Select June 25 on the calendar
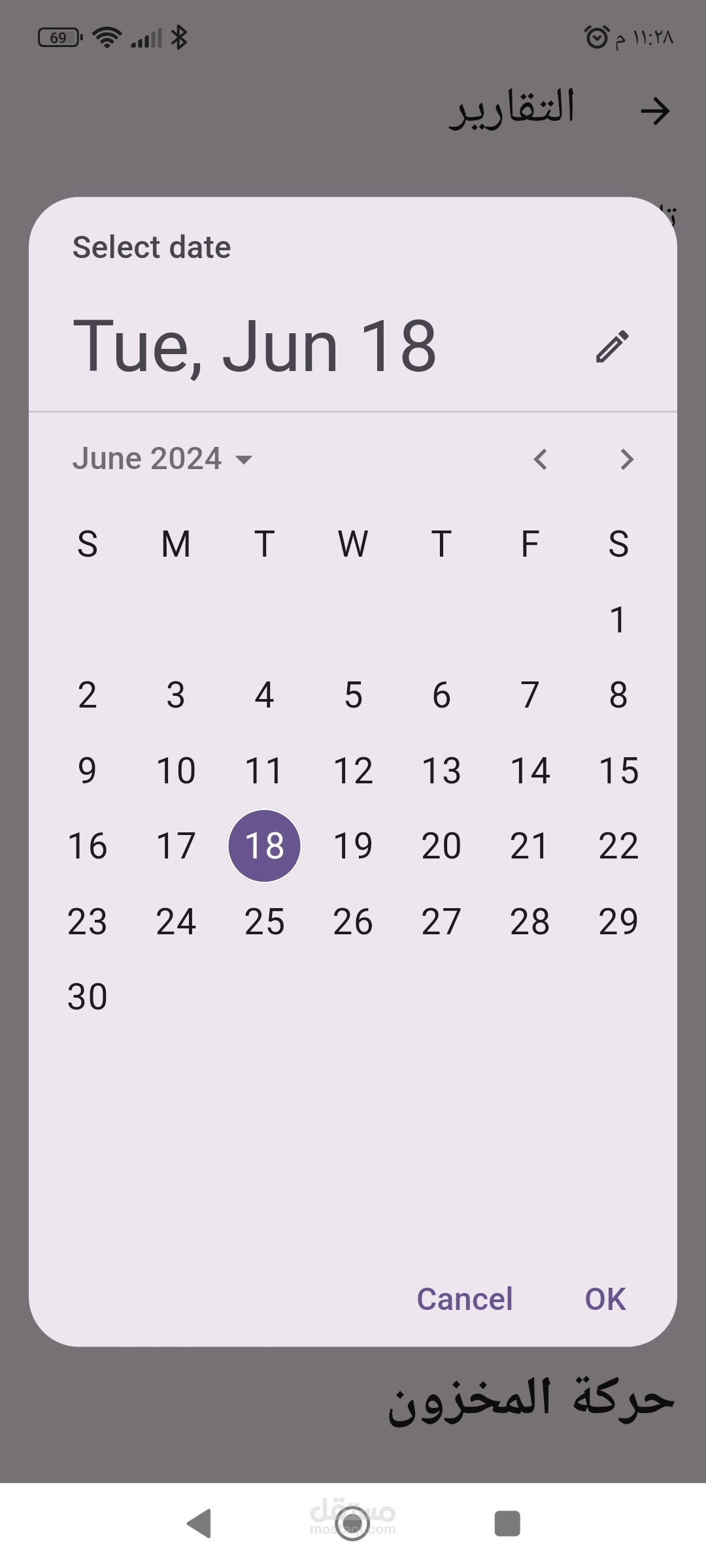This screenshot has height=1568, width=706. [265, 922]
